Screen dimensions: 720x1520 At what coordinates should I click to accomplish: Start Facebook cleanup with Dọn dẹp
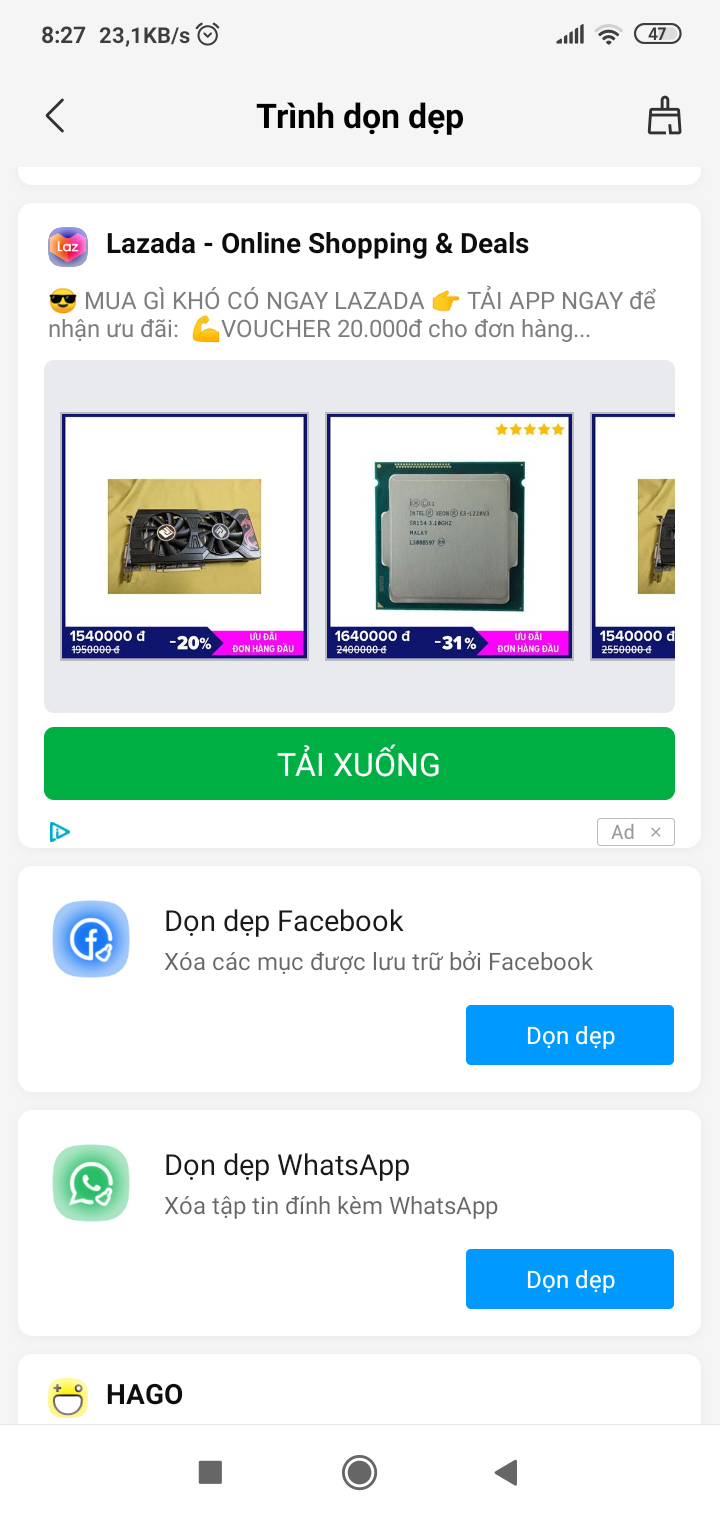pyautogui.click(x=569, y=1035)
